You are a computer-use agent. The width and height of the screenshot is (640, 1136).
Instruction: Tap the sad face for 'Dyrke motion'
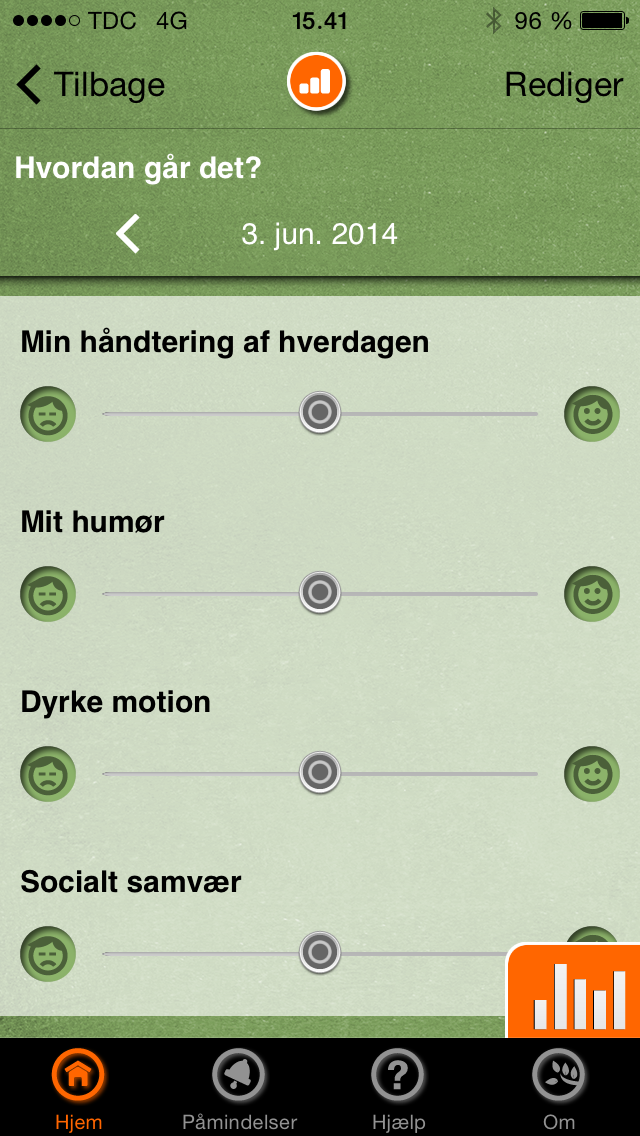click(x=48, y=774)
